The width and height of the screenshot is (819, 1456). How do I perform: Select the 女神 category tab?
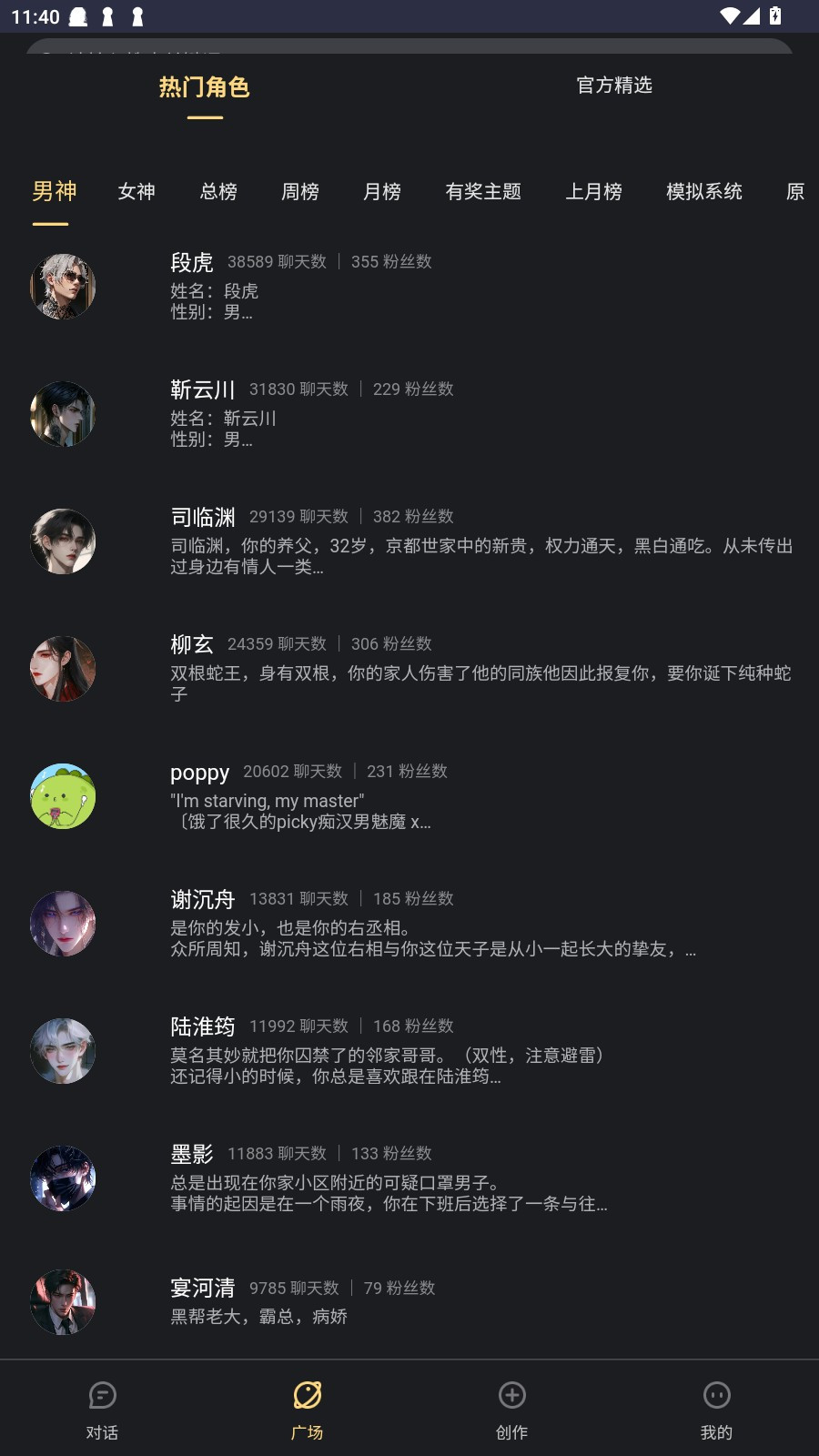tap(136, 192)
